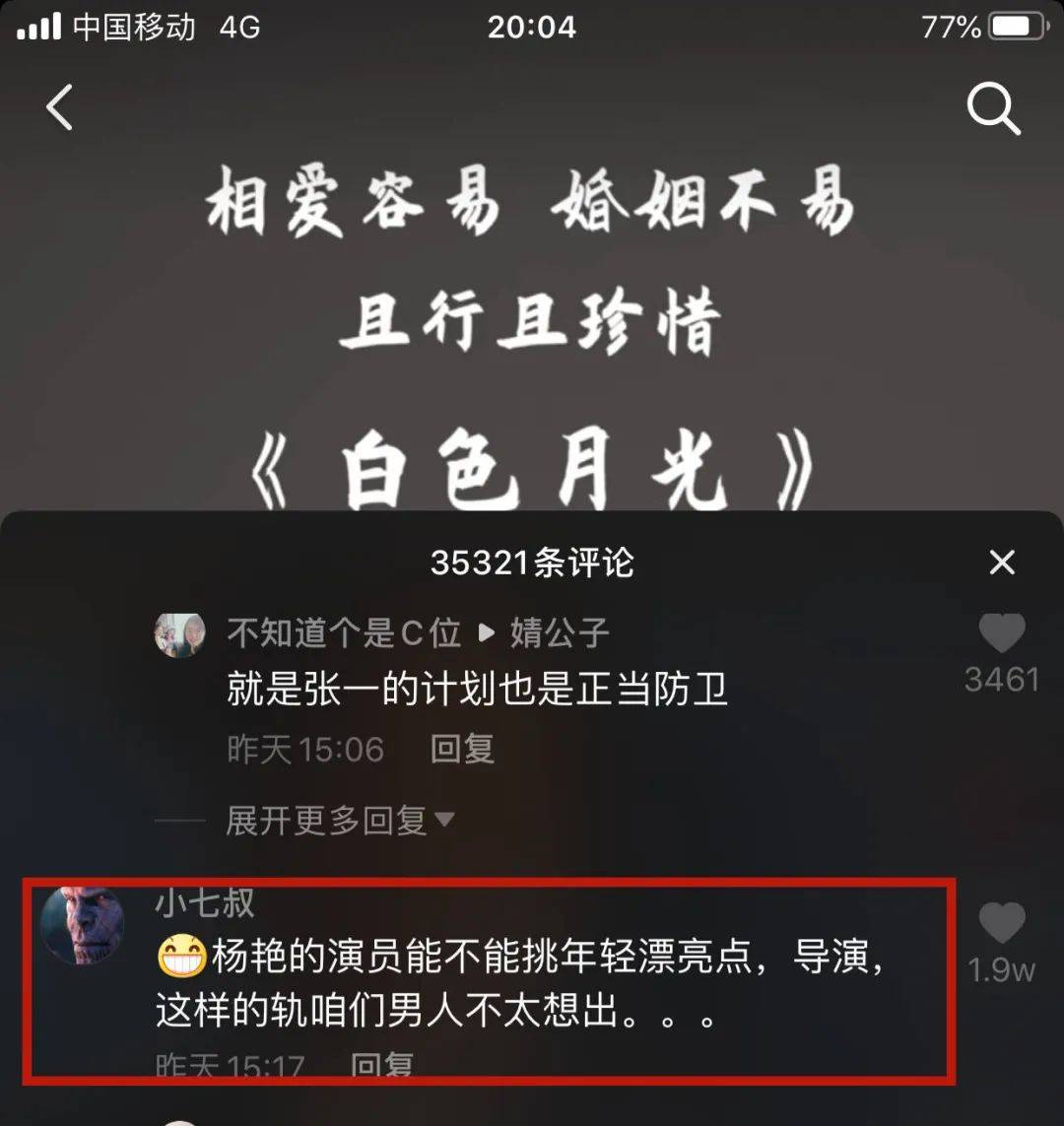Reply to the 正当防卫 comment
The width and height of the screenshot is (1064, 1126).
(x=462, y=750)
